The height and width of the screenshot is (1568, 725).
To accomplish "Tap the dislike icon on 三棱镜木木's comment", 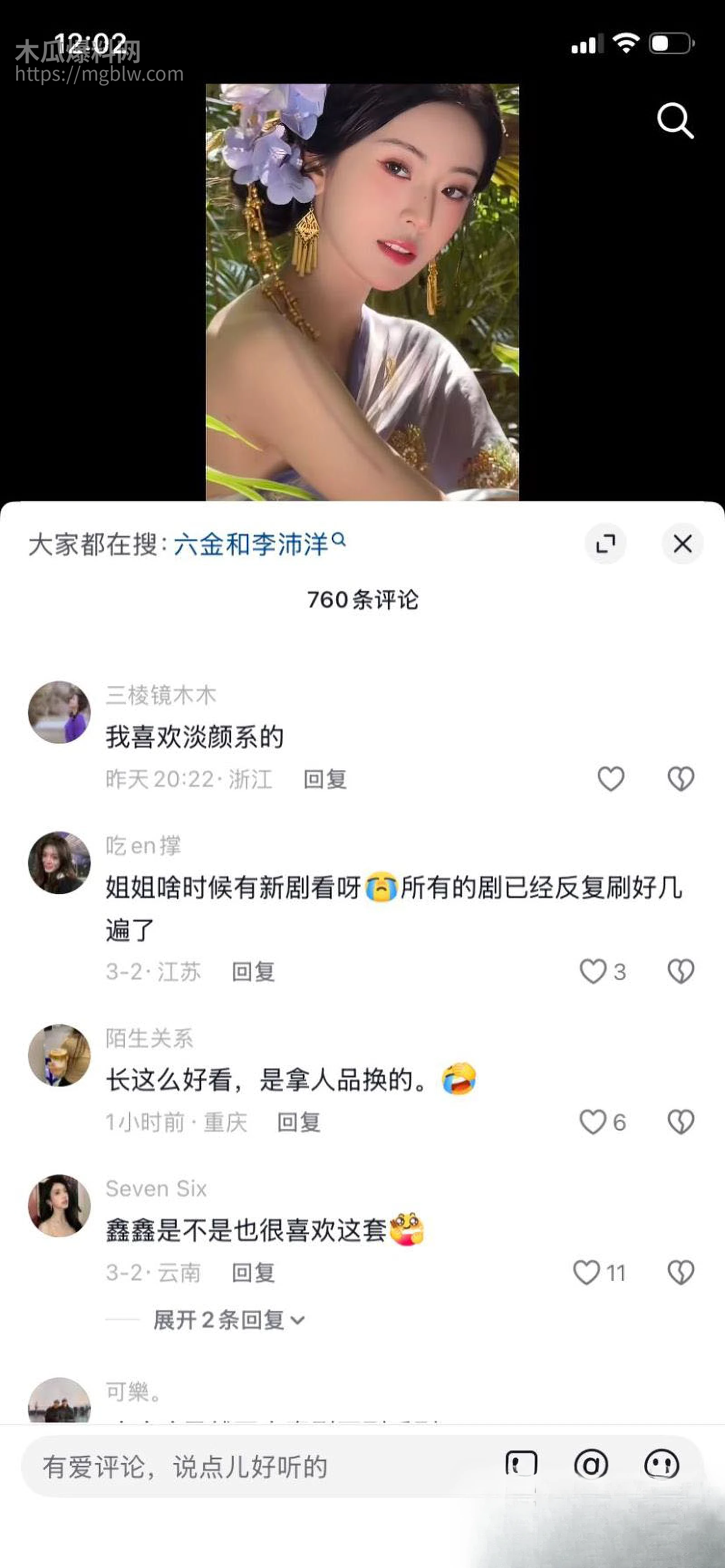I will click(682, 778).
